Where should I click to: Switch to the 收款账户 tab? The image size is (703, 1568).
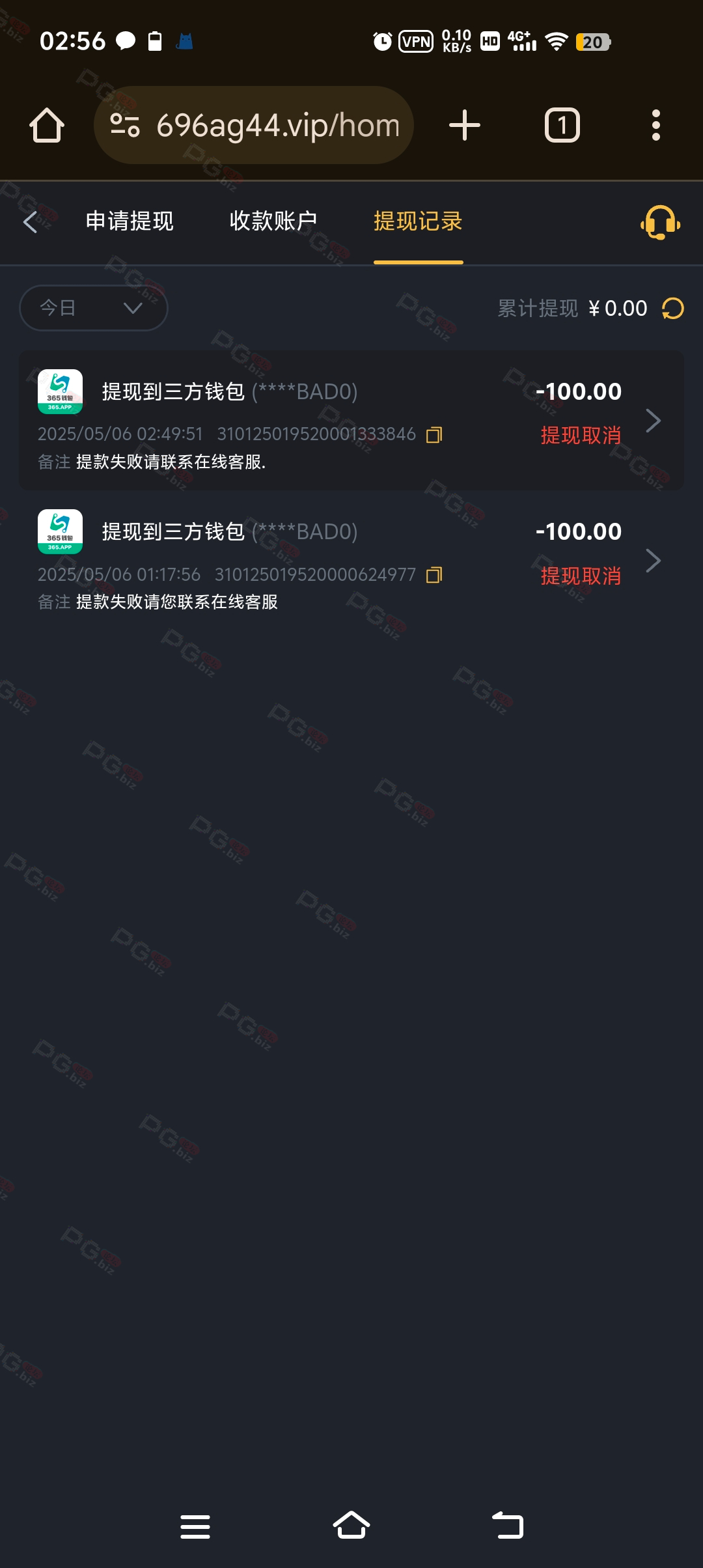pos(273,221)
